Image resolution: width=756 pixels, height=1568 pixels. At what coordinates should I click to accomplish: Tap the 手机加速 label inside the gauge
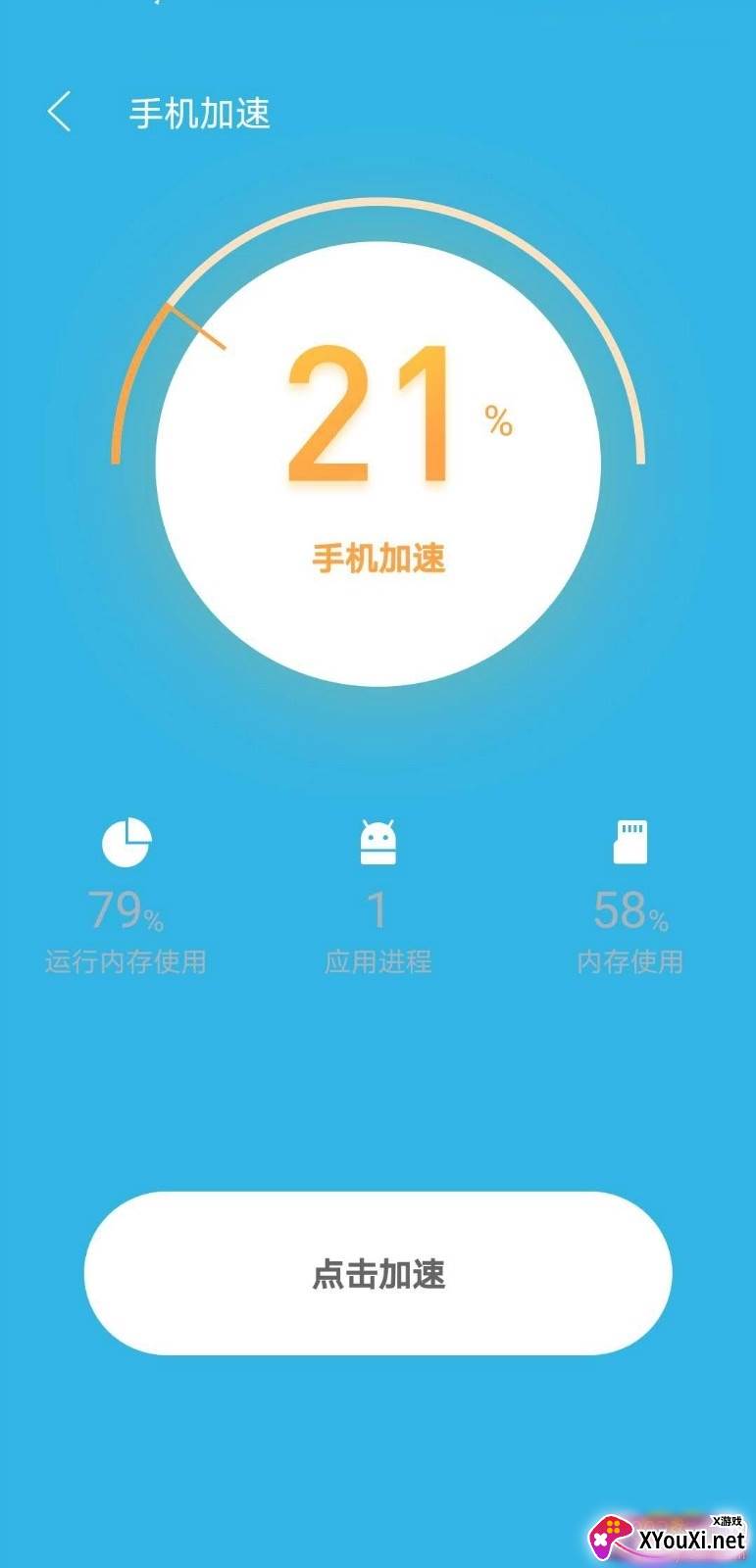point(377,557)
